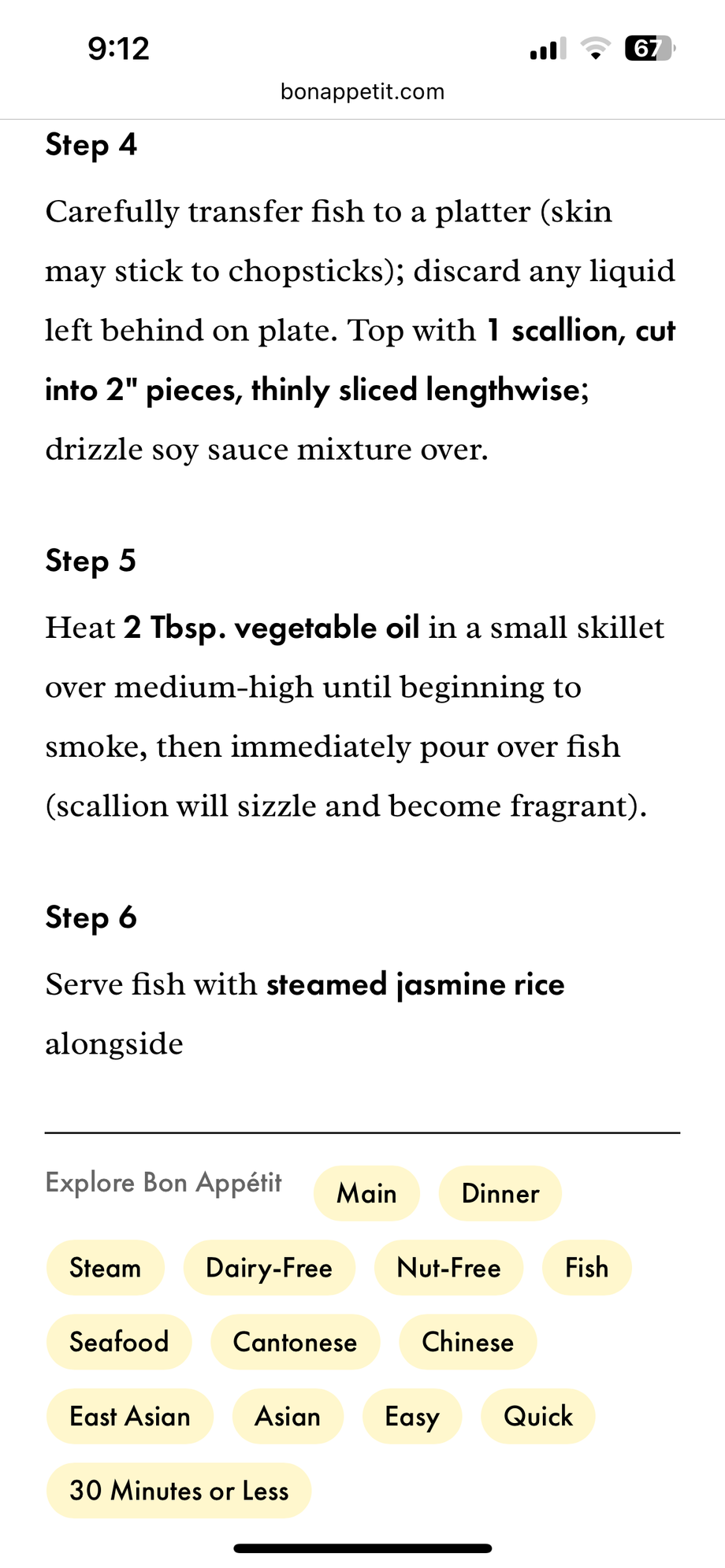Browse Steam recipes tag
725x1568 pixels.
pos(105,1268)
